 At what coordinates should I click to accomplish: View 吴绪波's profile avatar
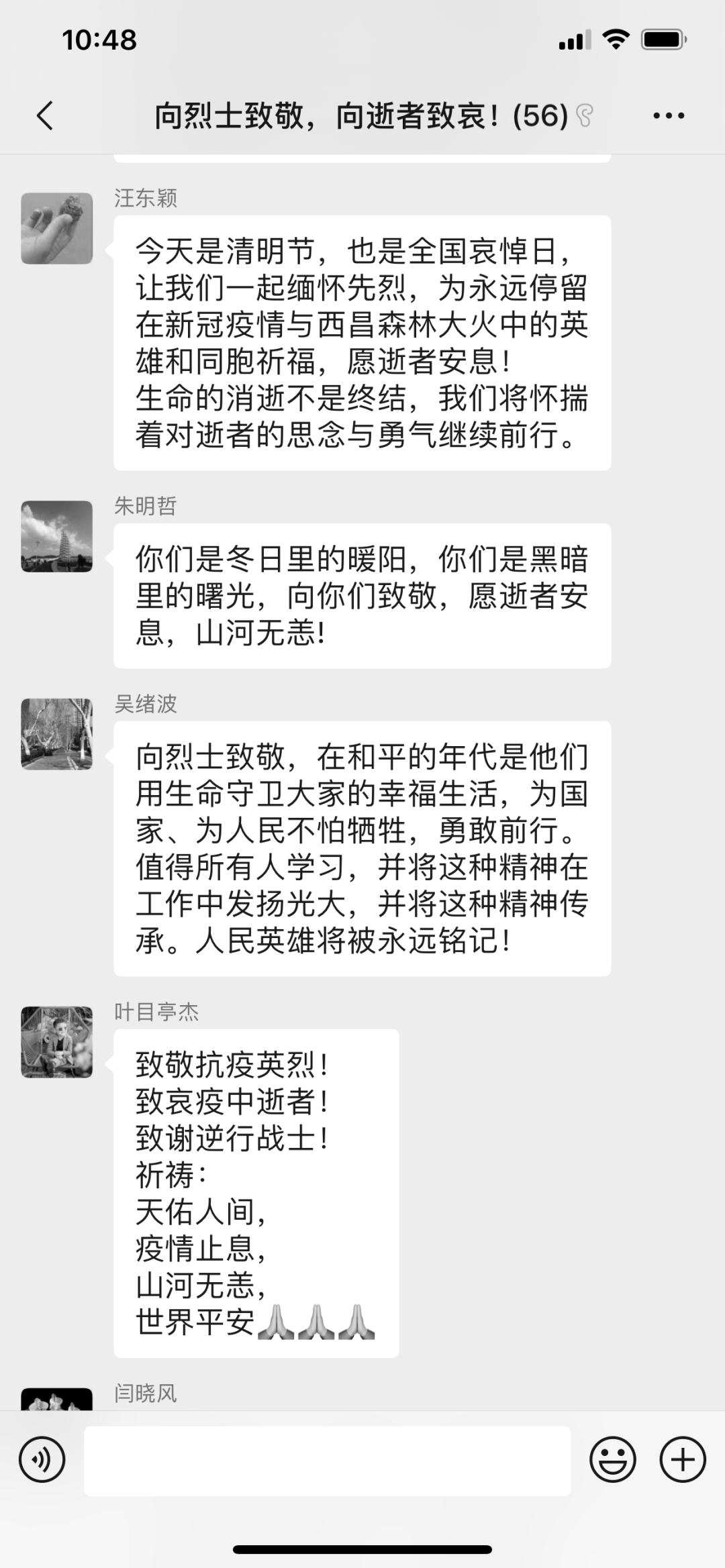[x=57, y=734]
